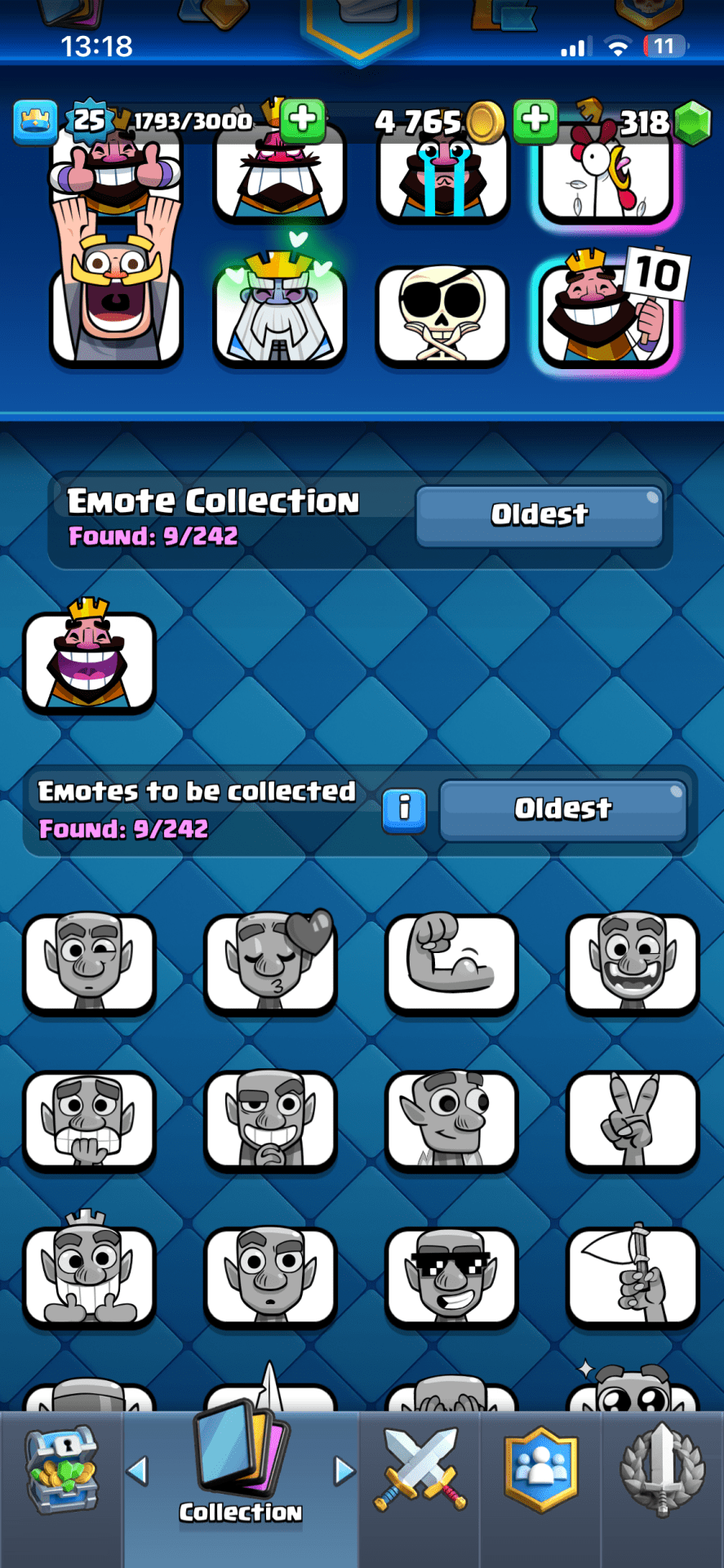This screenshot has height=1568, width=724.
Task: Tap the green plus next to gold coins
Action: click(x=535, y=120)
